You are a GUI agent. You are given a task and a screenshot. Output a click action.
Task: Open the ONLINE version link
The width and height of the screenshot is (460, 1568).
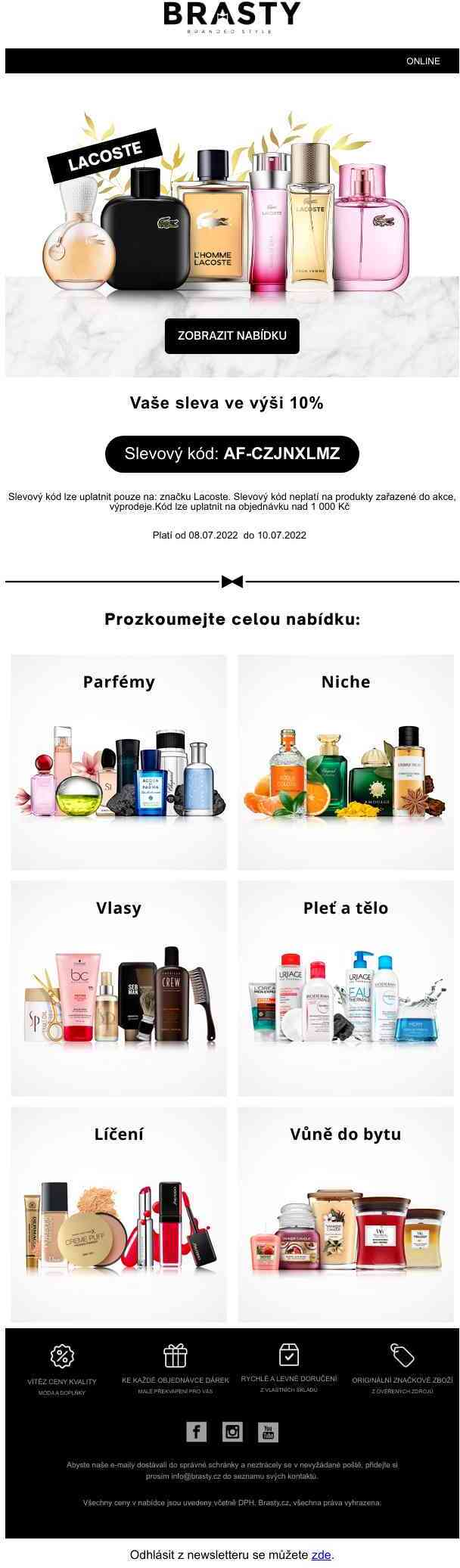click(422, 61)
